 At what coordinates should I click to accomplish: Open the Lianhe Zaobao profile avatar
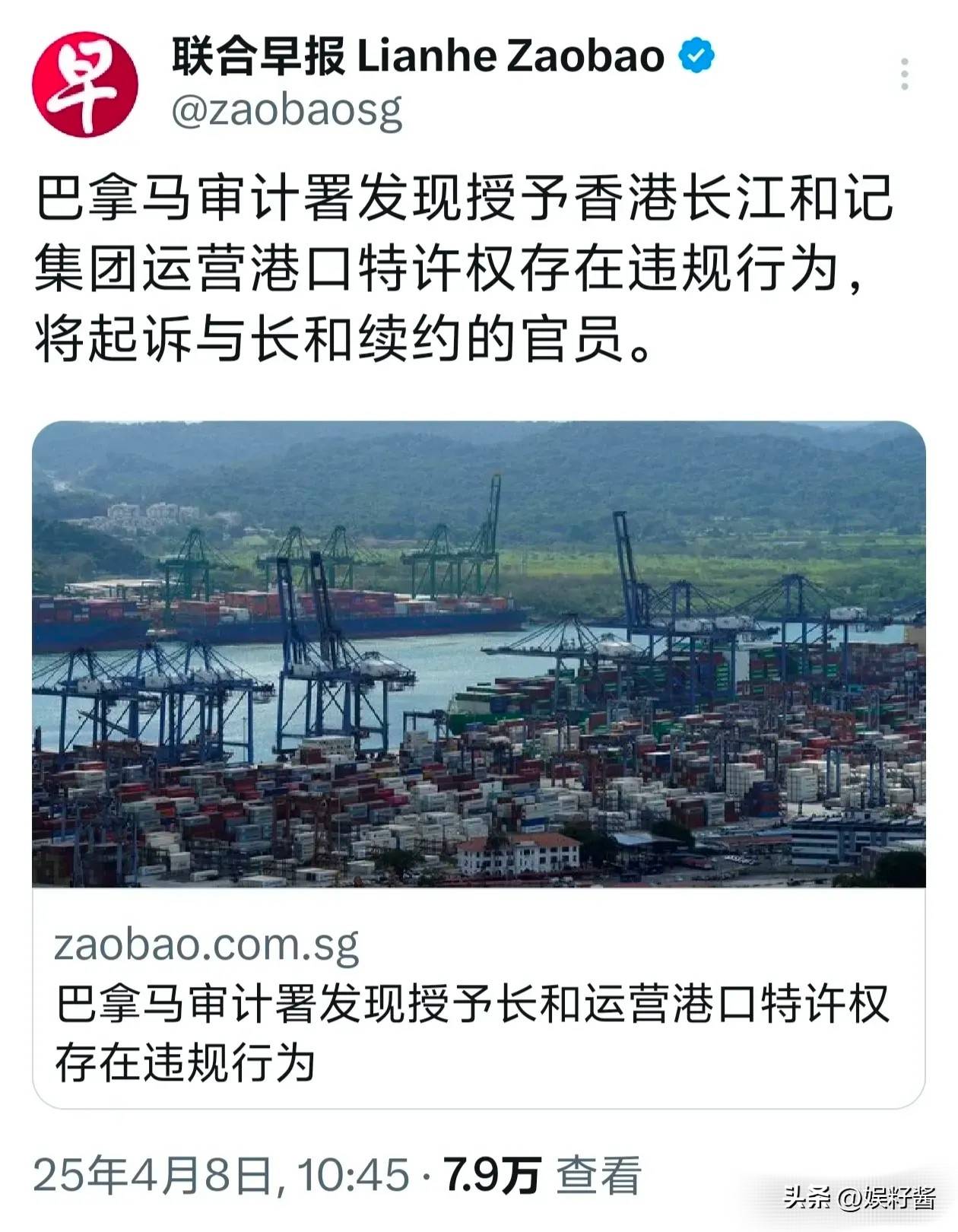coord(85,84)
